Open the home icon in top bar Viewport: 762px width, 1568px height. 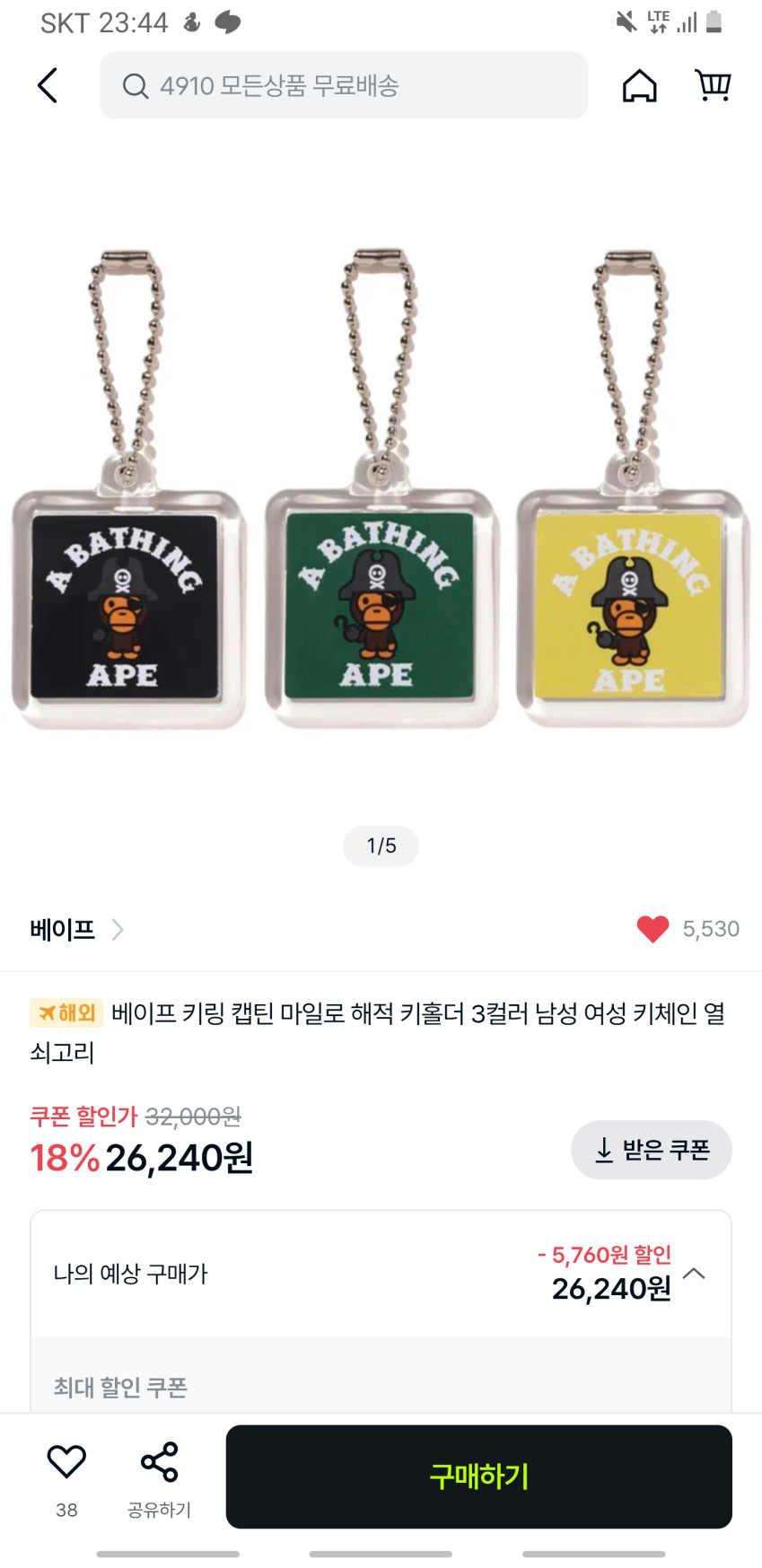pyautogui.click(x=639, y=85)
